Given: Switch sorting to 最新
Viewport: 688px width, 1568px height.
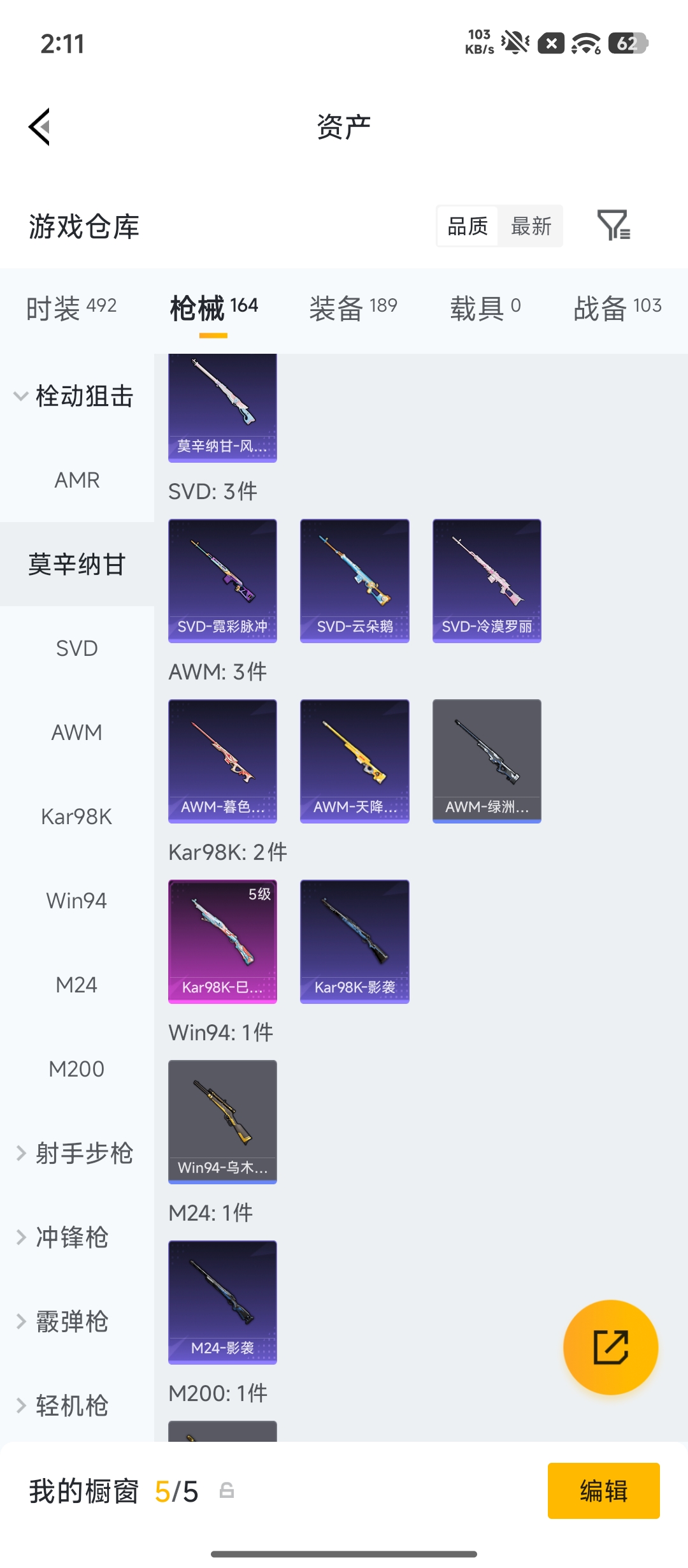Looking at the screenshot, I should coord(532,226).
